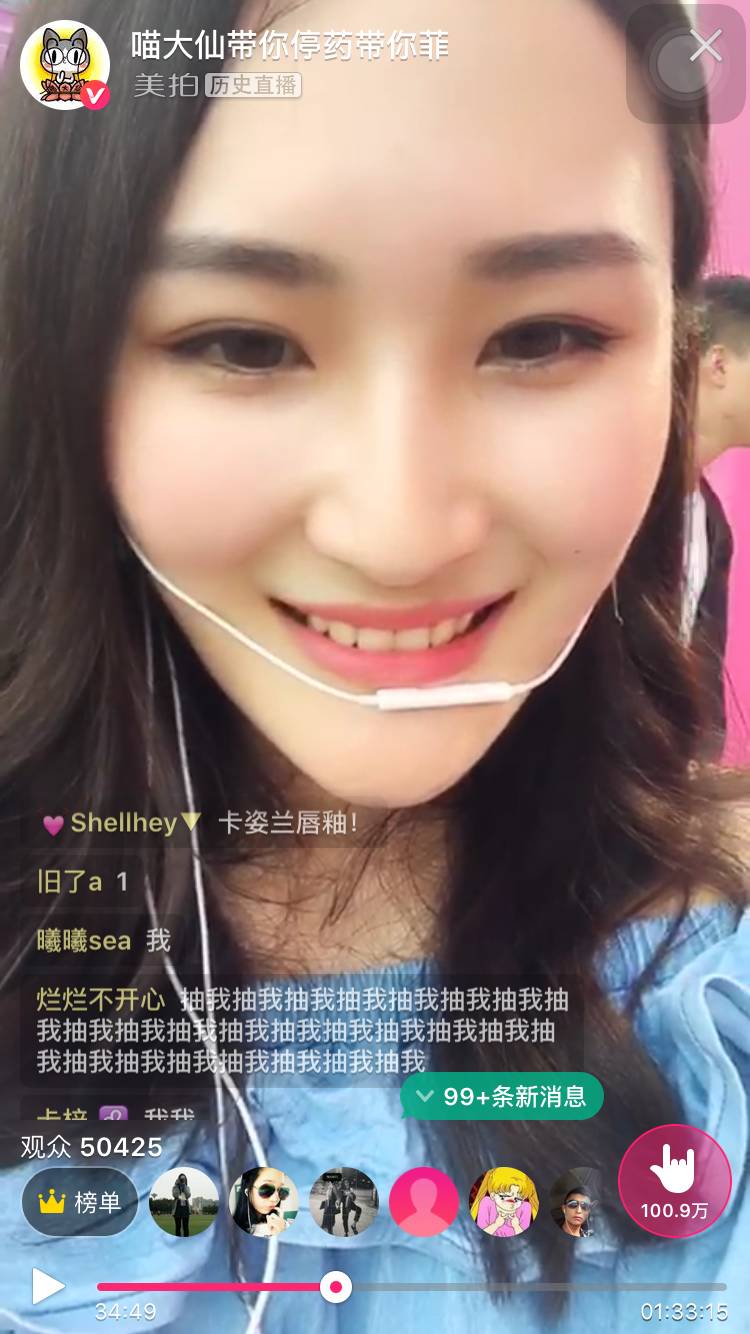This screenshot has height=1334, width=750.
Task: Send a like with the hand button
Action: point(674,1181)
